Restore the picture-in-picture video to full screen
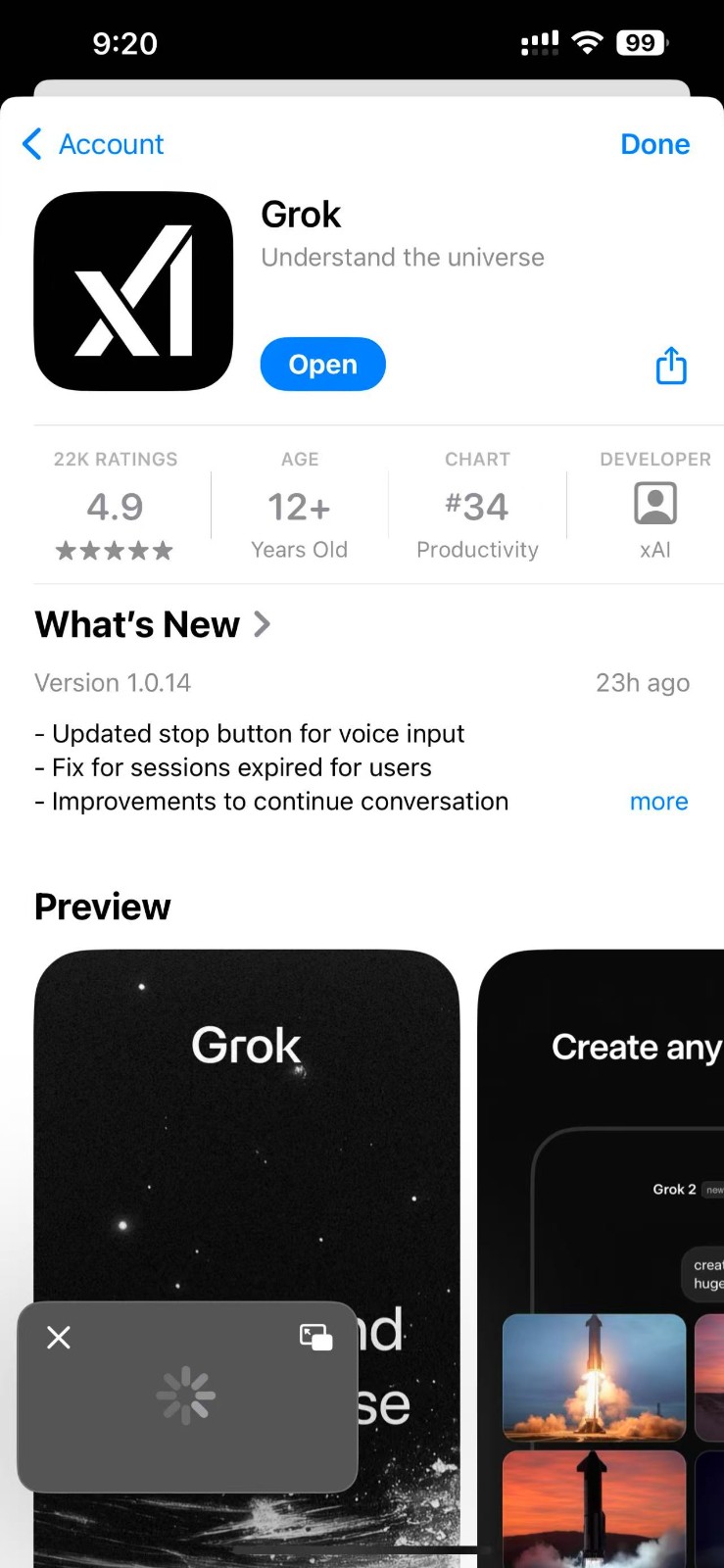The height and width of the screenshot is (1568, 724). click(x=315, y=1338)
